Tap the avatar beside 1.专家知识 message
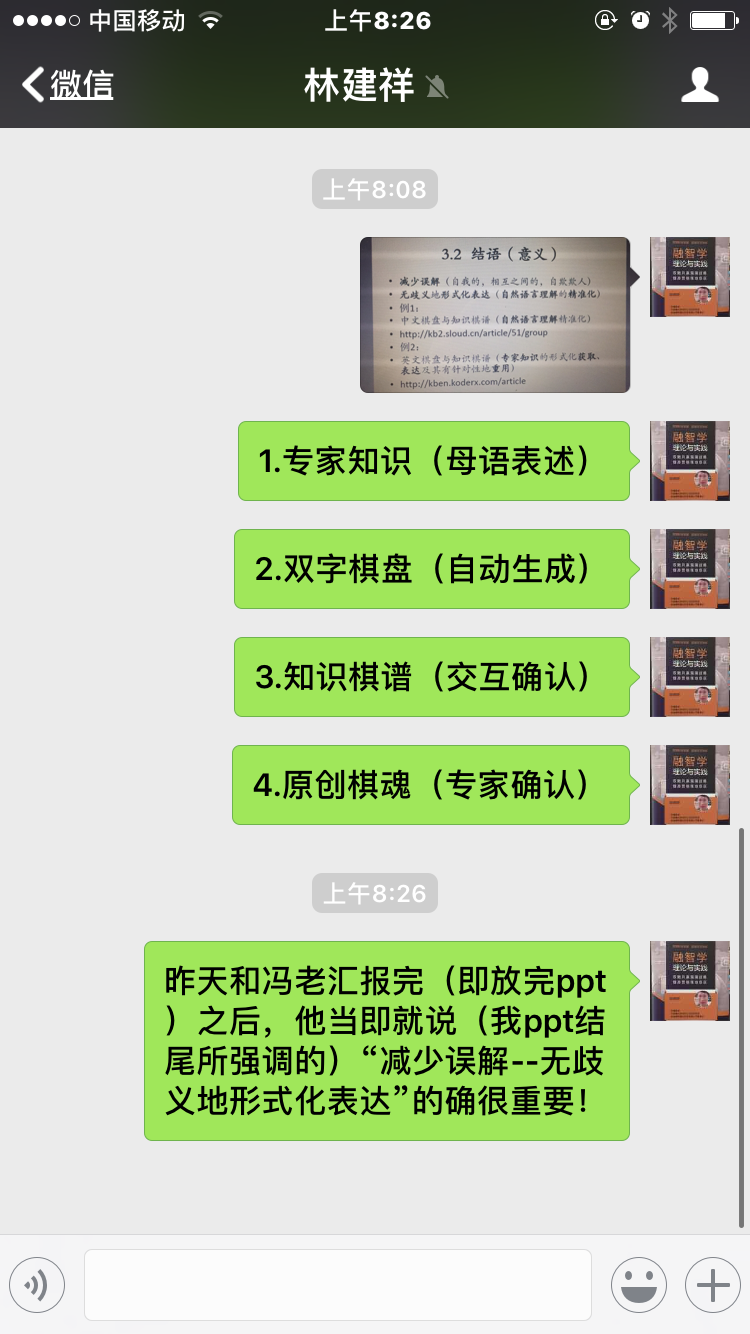The image size is (750, 1334). coord(689,461)
